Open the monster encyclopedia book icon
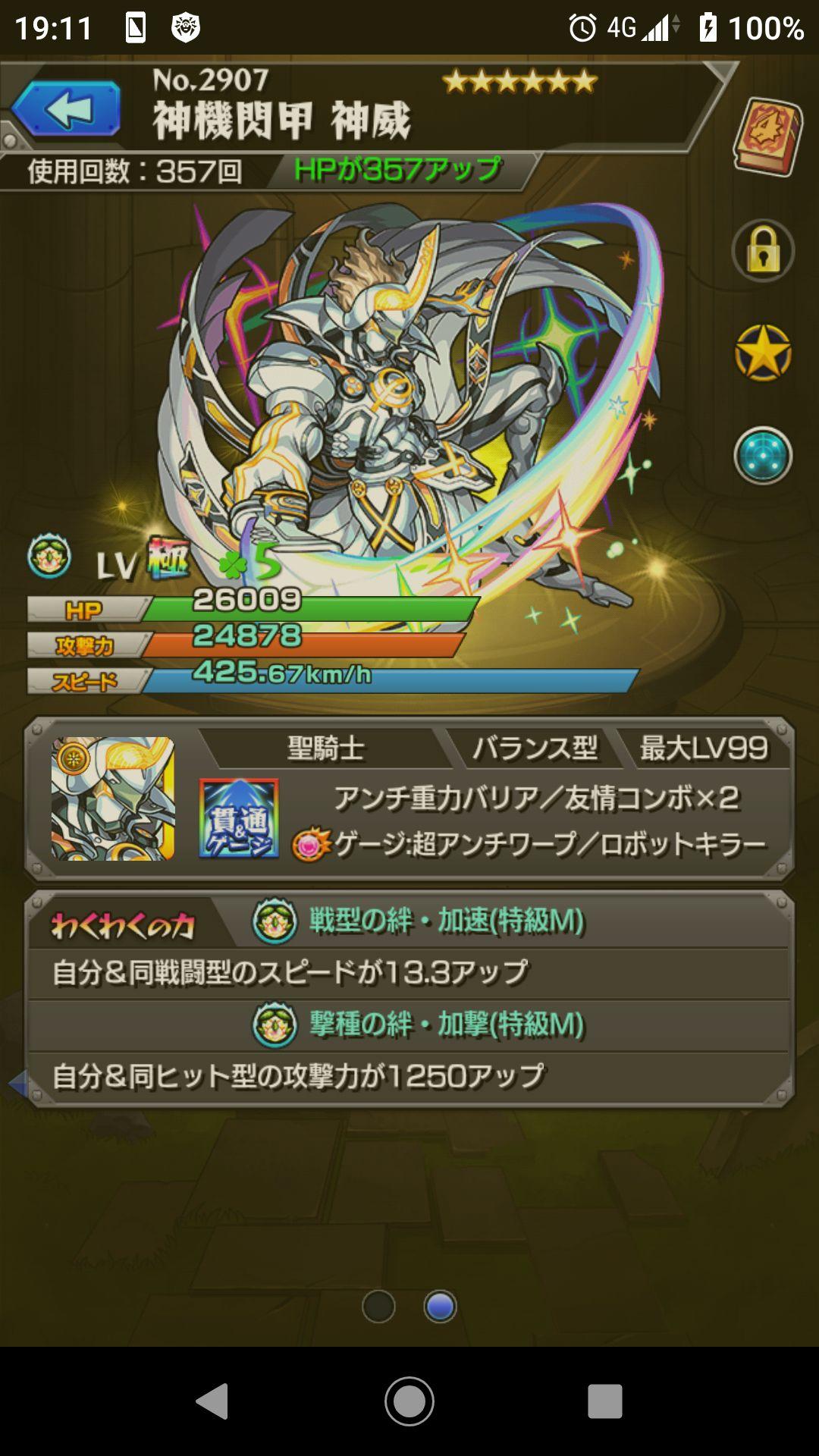Viewport: 819px width, 1456px height. (767, 136)
